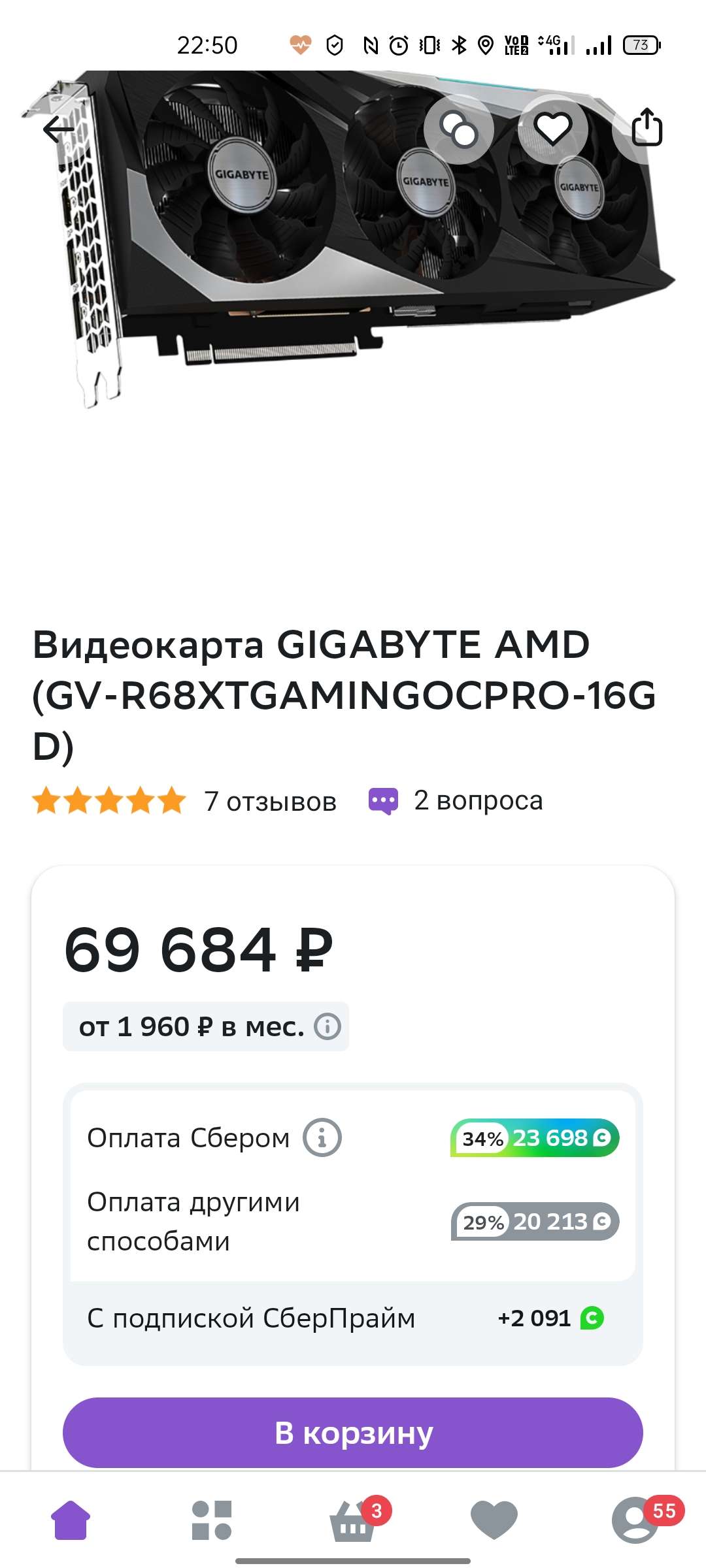Add product to comparison list

coord(458,129)
